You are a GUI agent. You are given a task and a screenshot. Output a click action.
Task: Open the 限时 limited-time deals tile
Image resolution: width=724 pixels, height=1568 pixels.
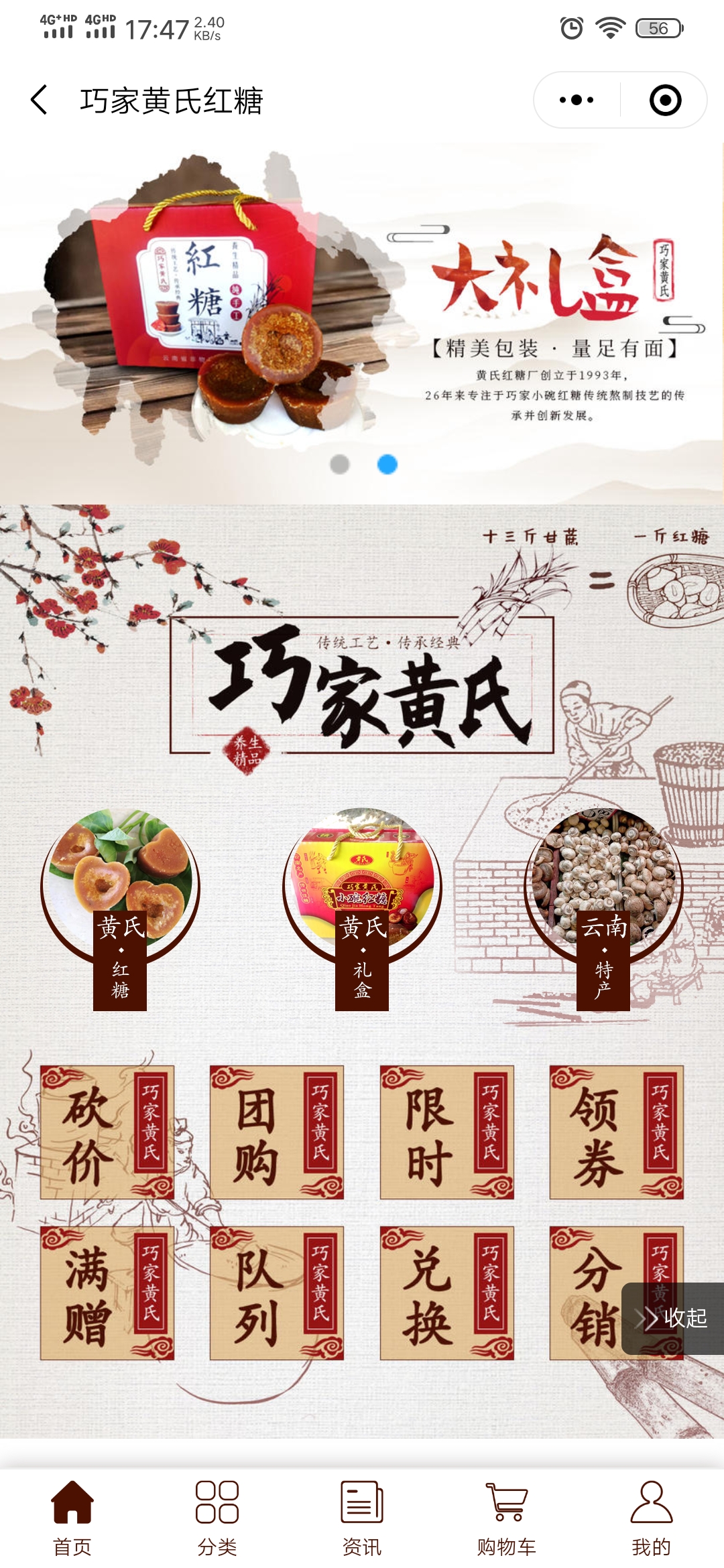point(447,1132)
